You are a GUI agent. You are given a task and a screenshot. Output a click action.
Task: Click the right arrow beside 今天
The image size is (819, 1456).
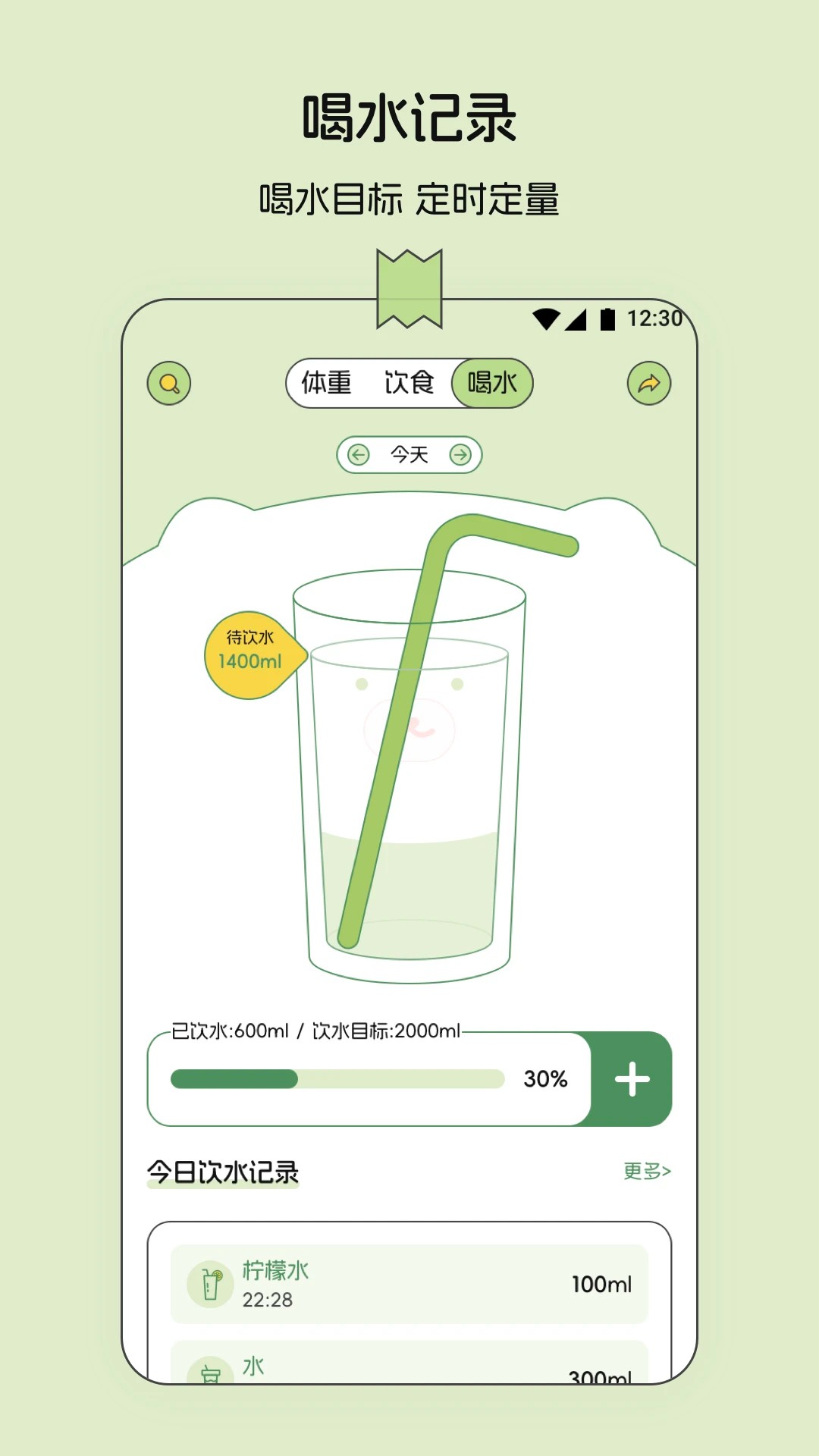[x=461, y=455]
